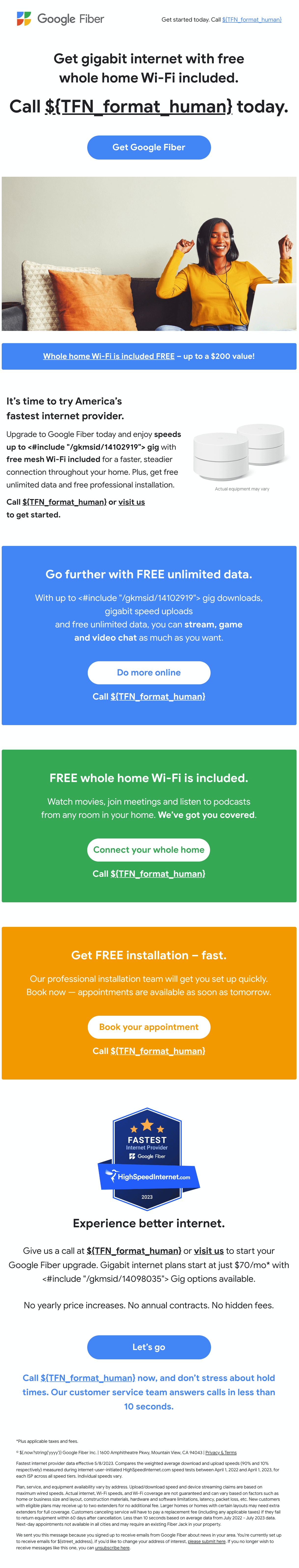
Task: Tap the phone number link in the top header
Action: 252,19
